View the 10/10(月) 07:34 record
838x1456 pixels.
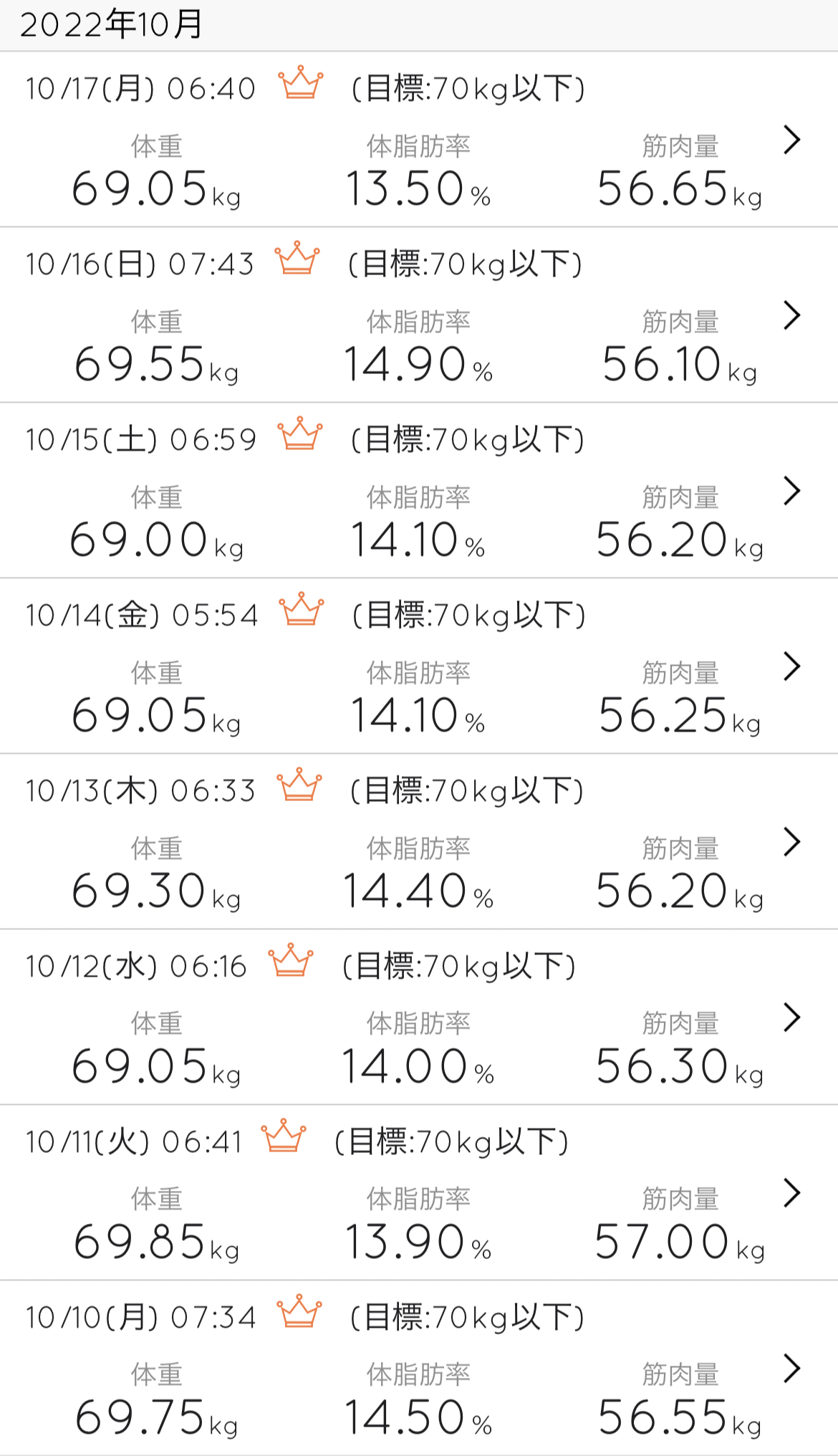[x=419, y=1369]
